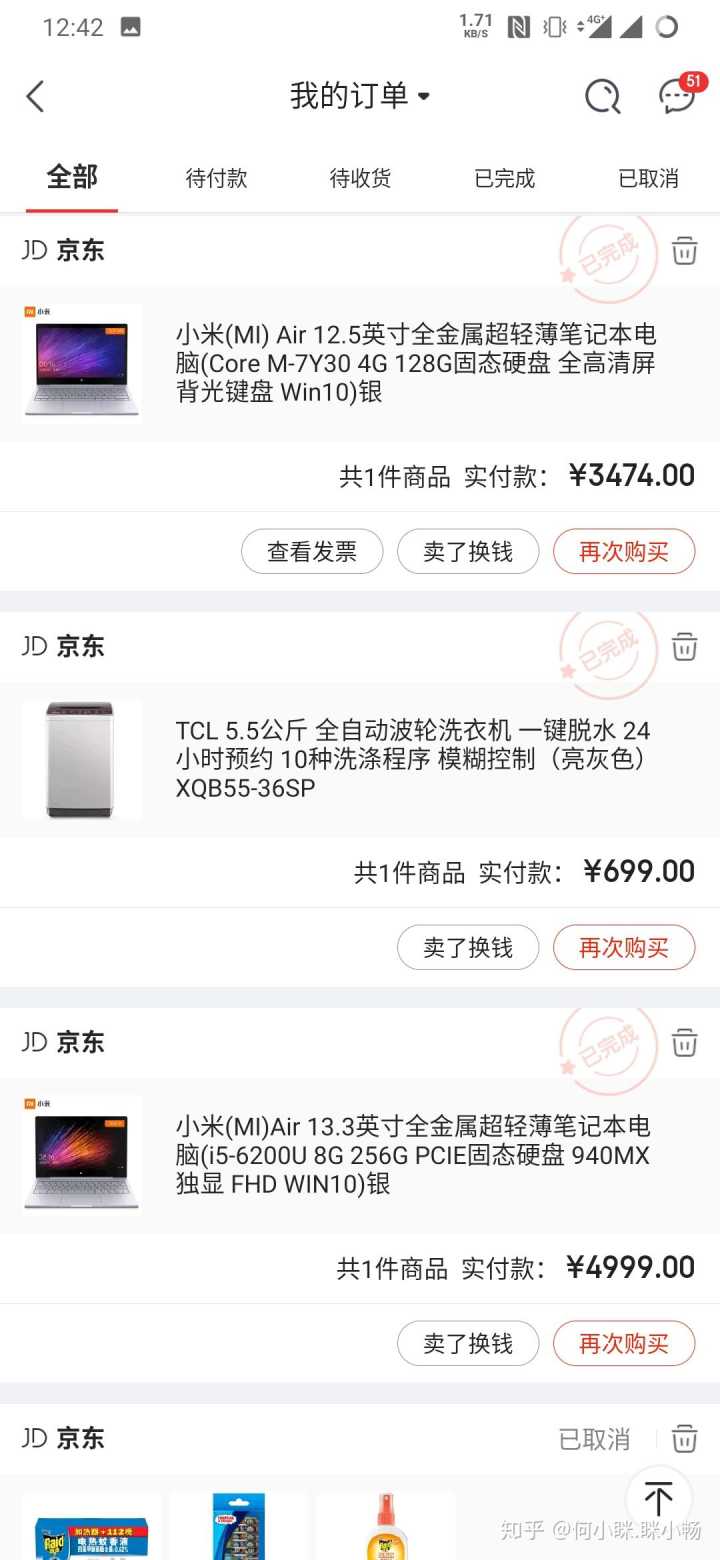Switch to the 已完成 tab
The image size is (720, 1560).
click(x=504, y=179)
